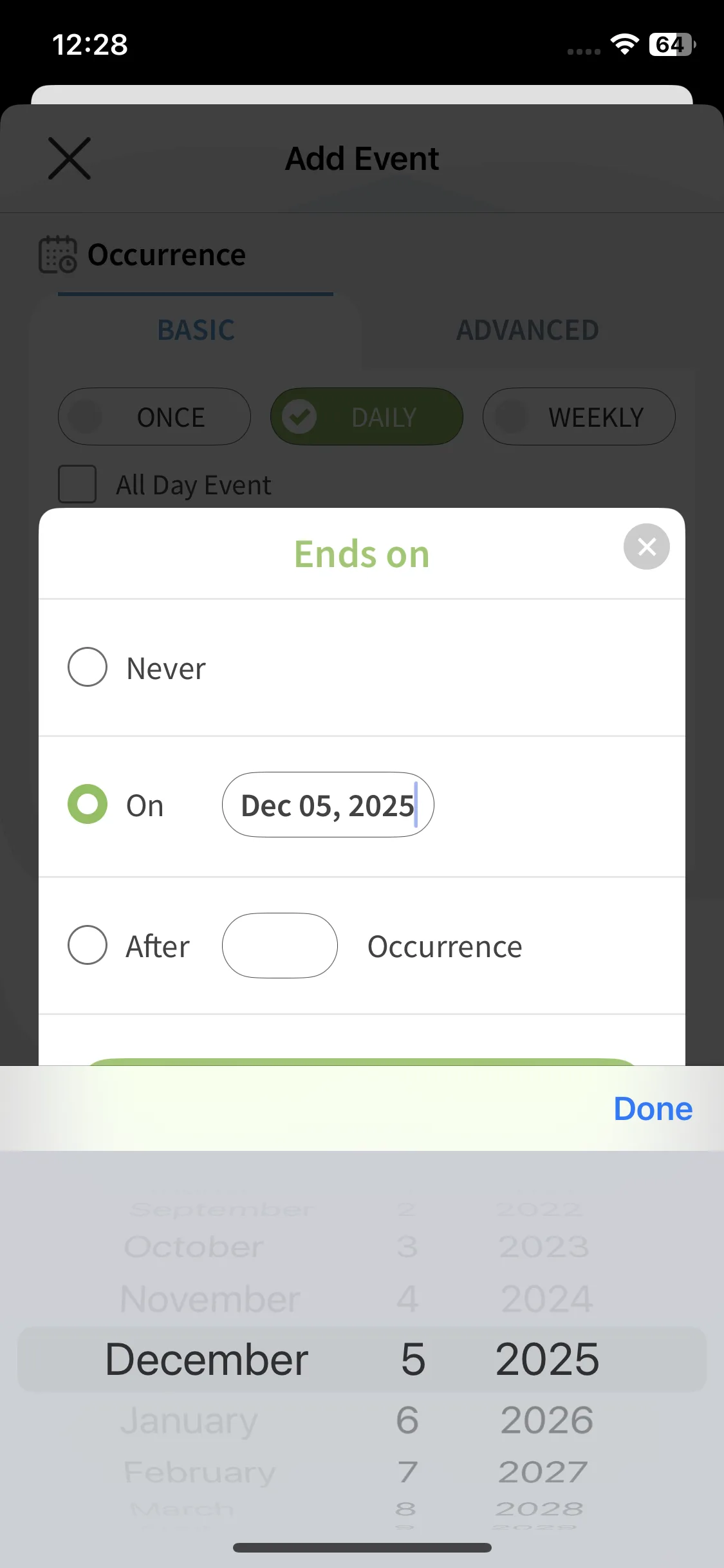This screenshot has height=1568, width=724.
Task: Choose day 6 in the day wheel
Action: [x=407, y=1420]
